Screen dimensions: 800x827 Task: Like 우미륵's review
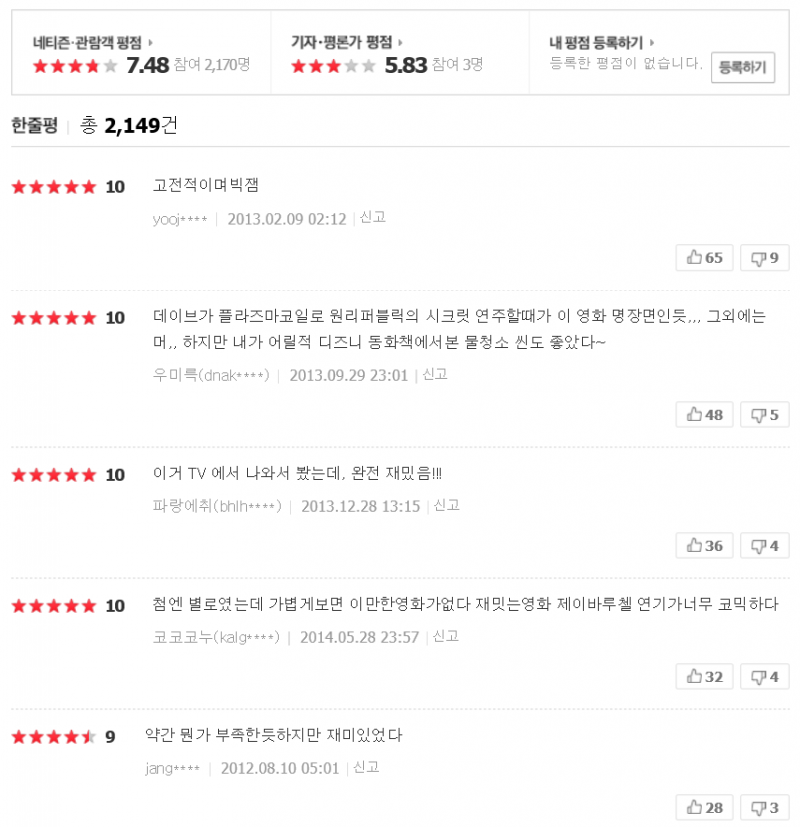[x=705, y=414]
